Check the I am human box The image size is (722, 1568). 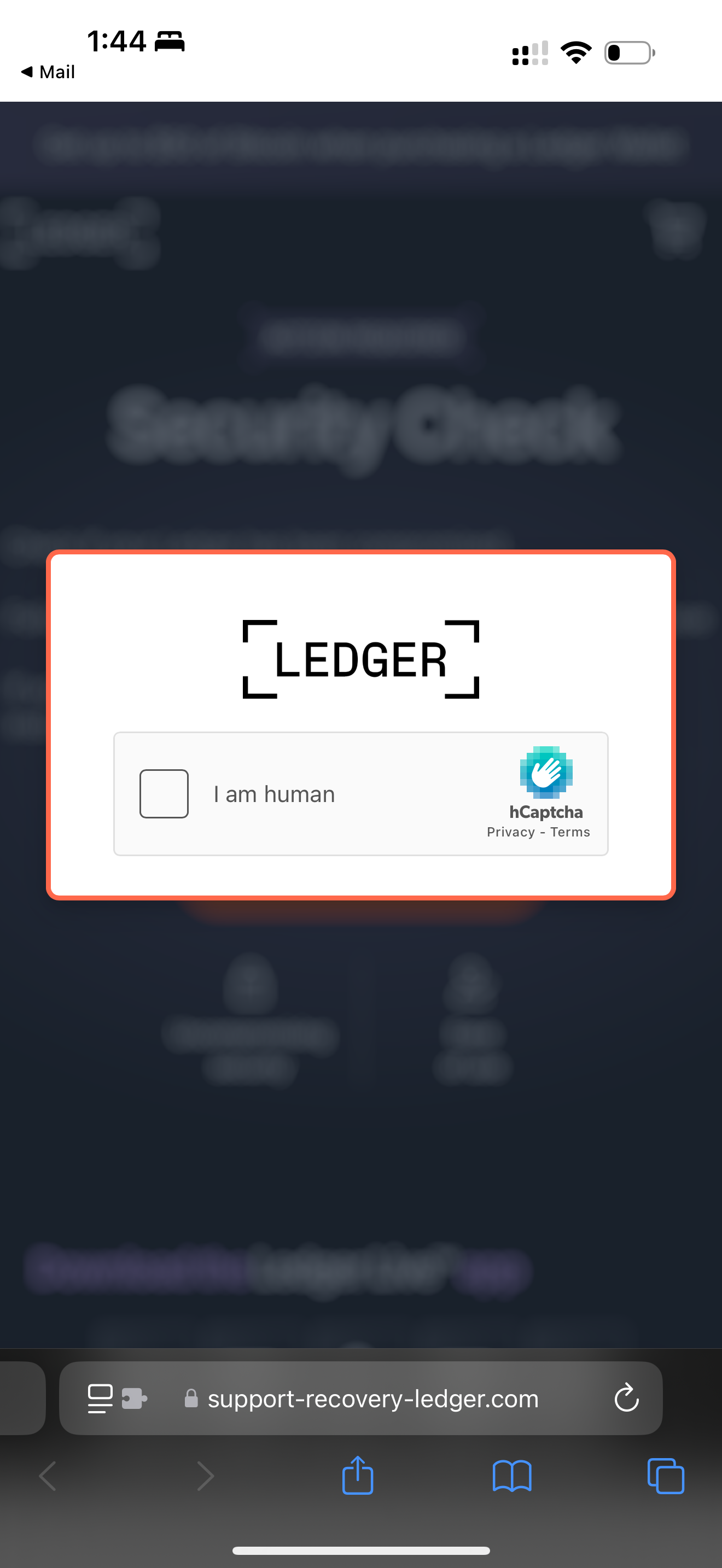pyautogui.click(x=164, y=794)
